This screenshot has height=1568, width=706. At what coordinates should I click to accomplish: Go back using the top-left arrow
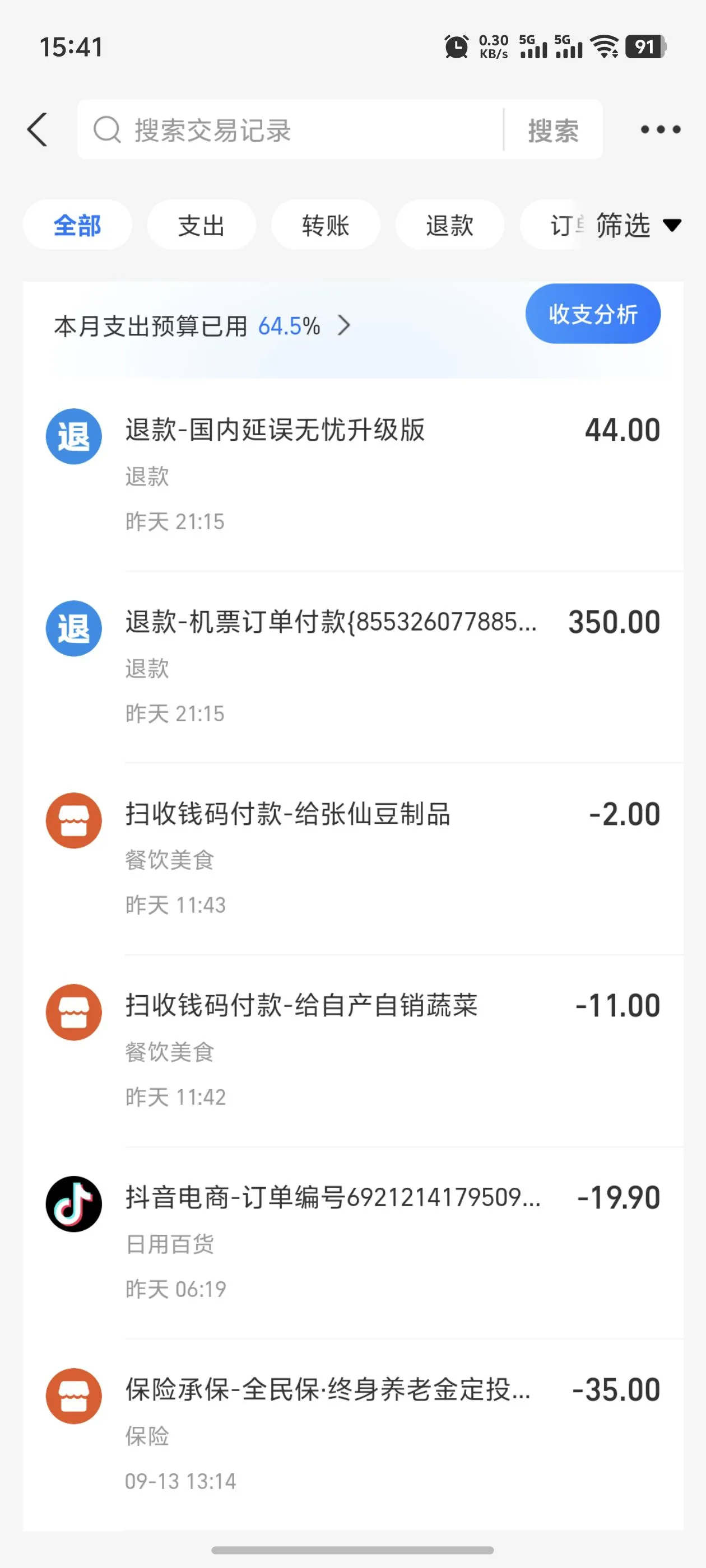click(x=38, y=130)
